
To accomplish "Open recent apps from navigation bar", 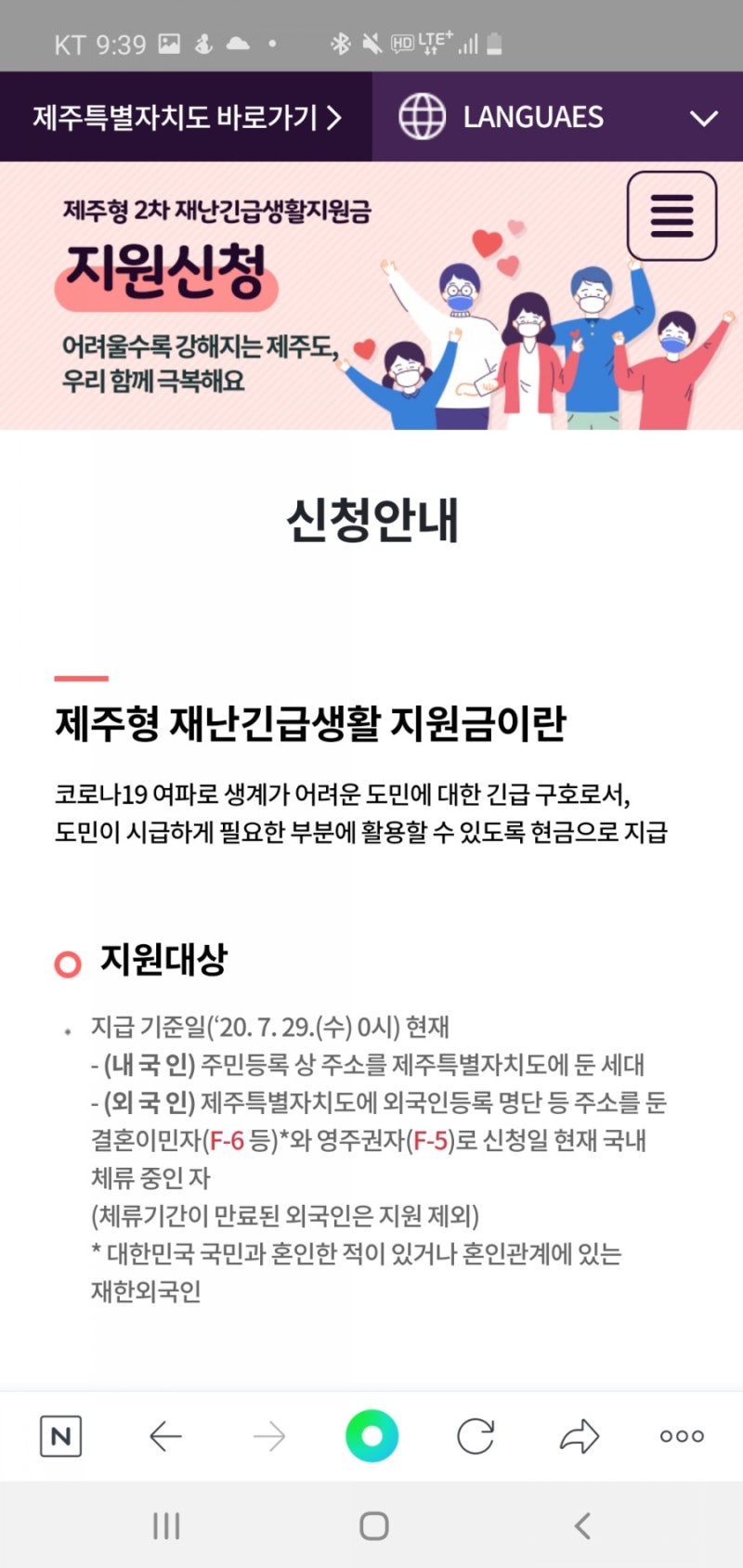I will tap(166, 1525).
